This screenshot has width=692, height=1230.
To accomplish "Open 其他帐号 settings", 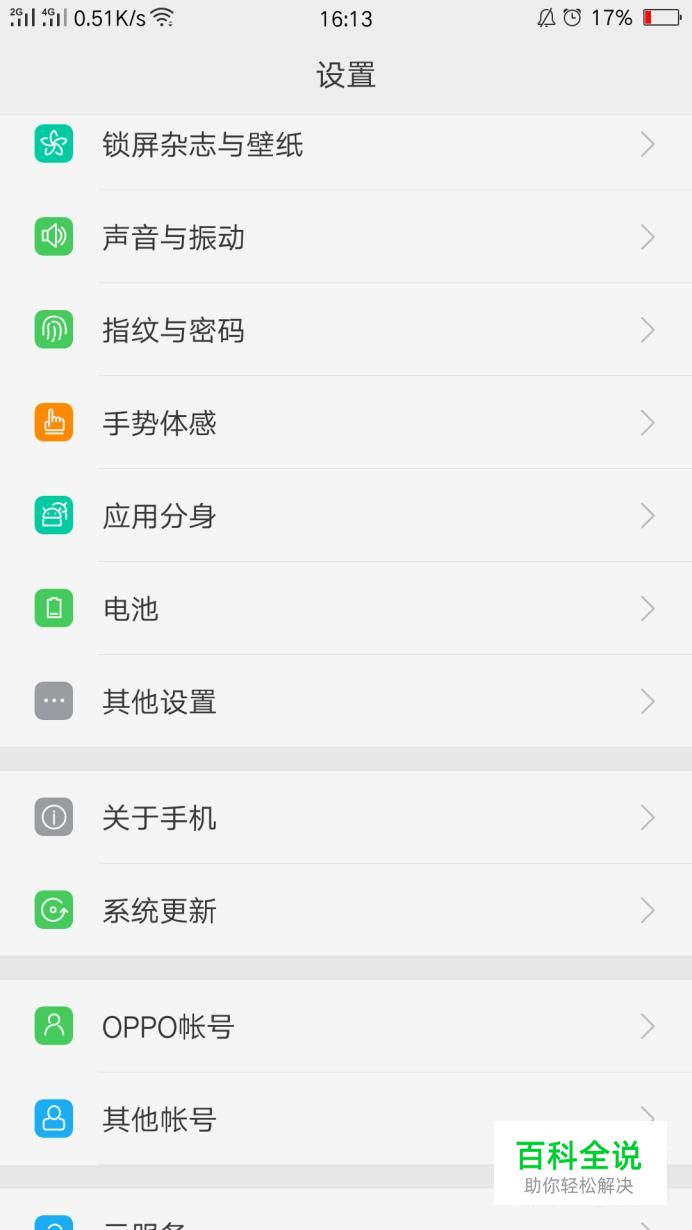I will click(300, 1119).
